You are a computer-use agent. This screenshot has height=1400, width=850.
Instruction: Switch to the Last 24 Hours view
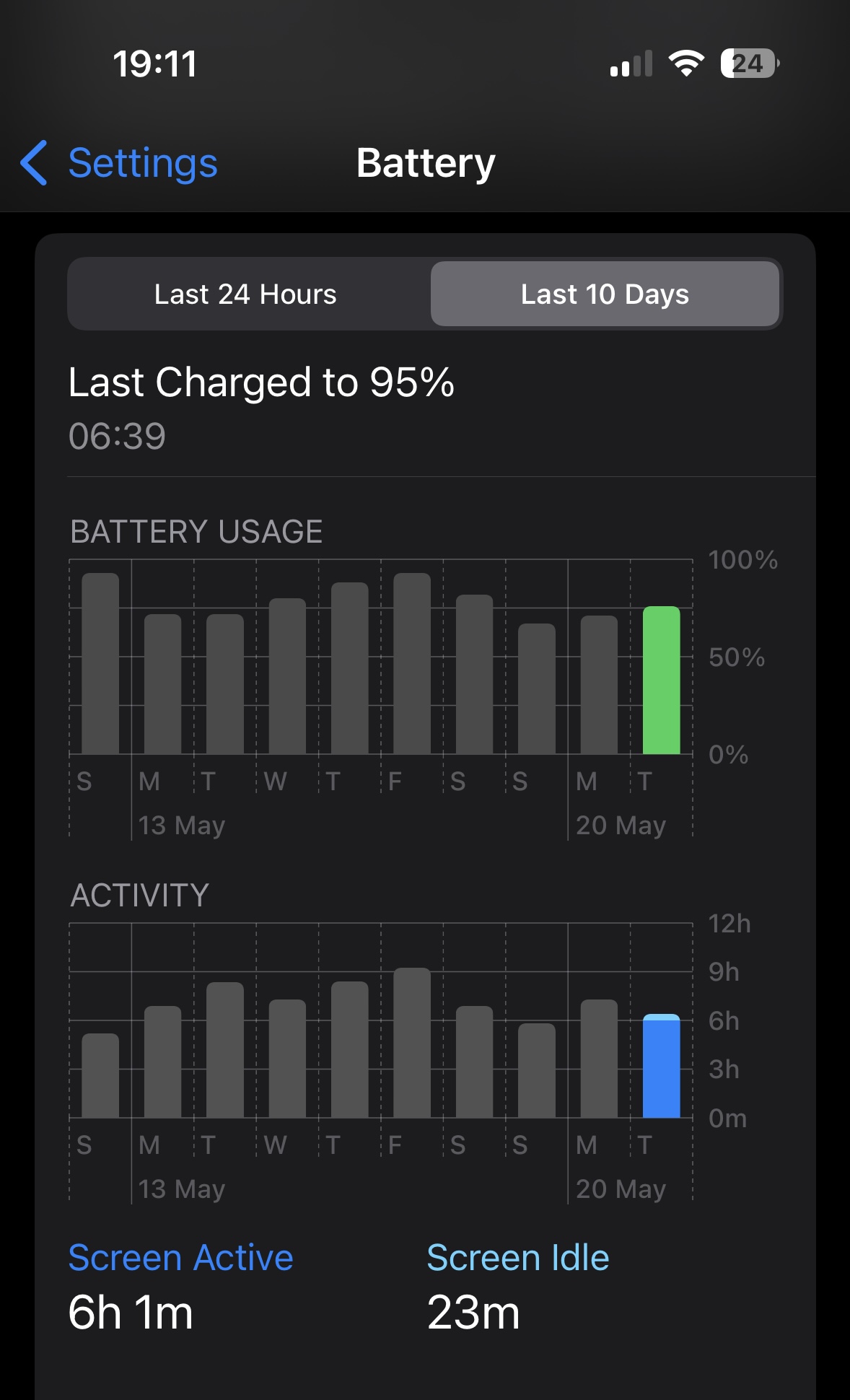tap(245, 294)
